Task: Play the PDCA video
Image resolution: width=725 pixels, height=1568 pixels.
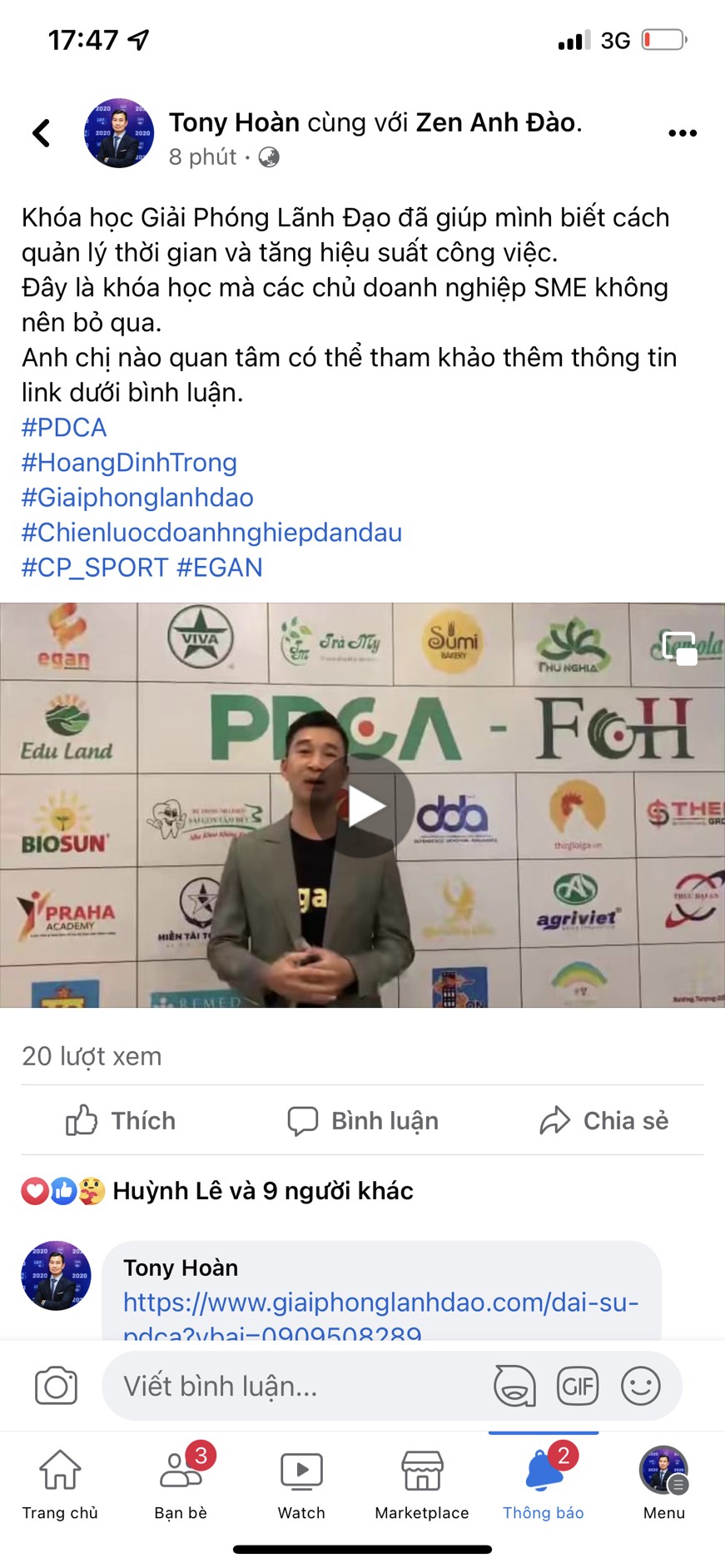Action: (363, 806)
